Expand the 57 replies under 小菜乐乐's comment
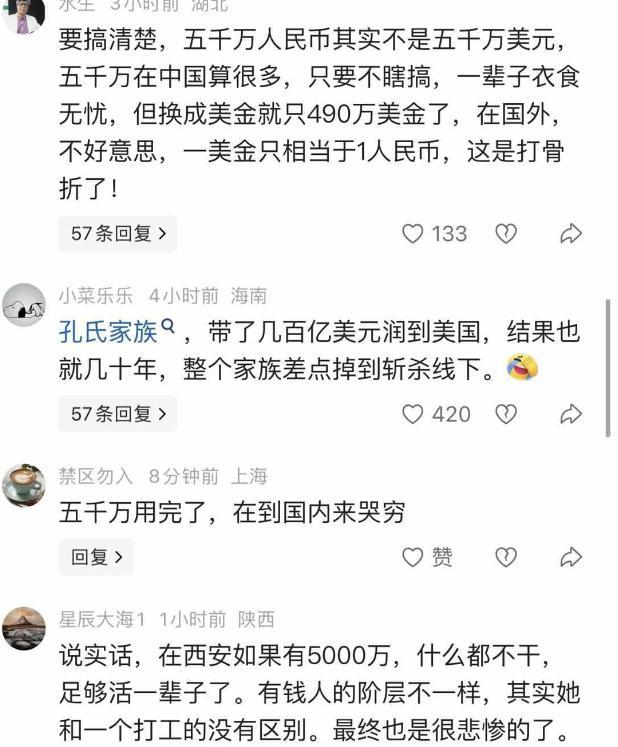The height and width of the screenshot is (747, 618). point(118,414)
